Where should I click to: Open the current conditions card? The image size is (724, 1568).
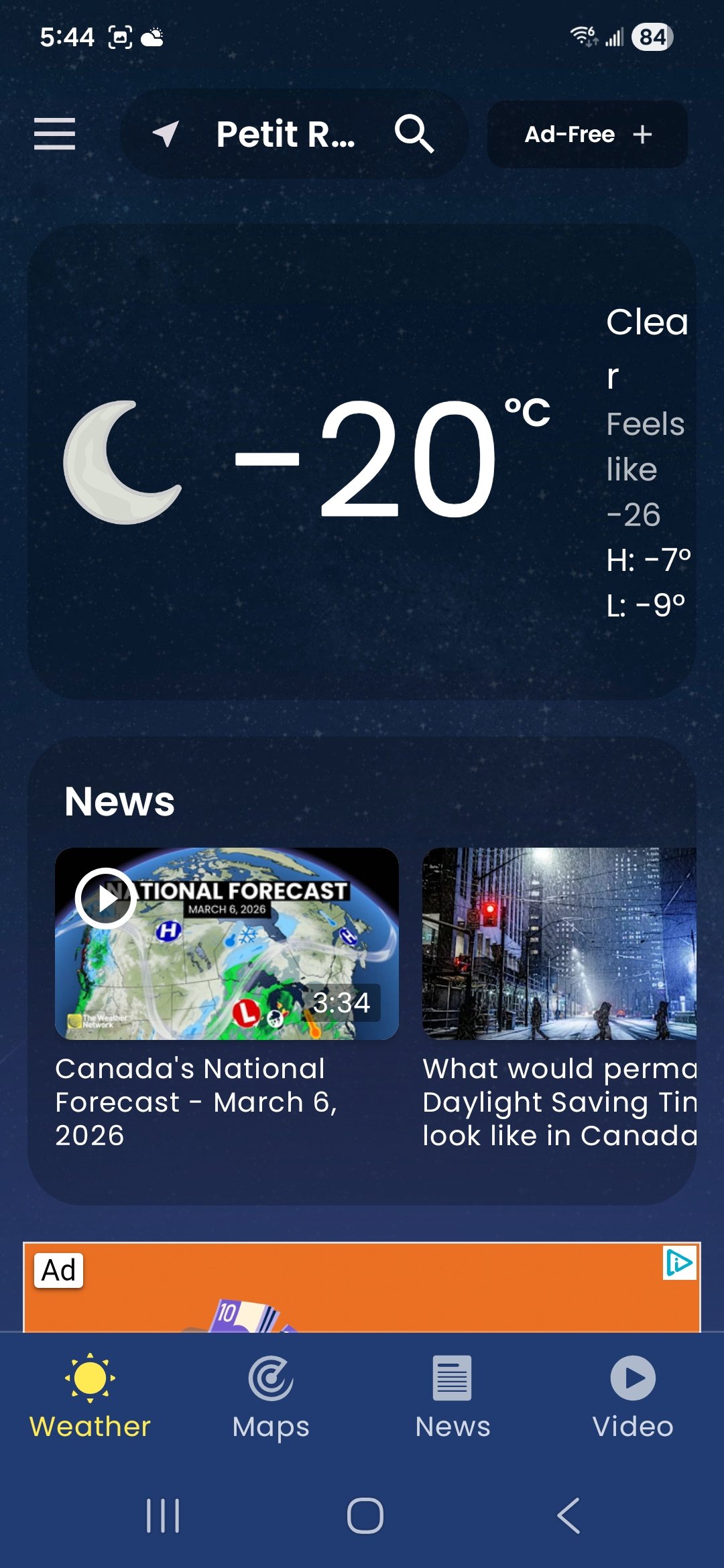[362, 462]
